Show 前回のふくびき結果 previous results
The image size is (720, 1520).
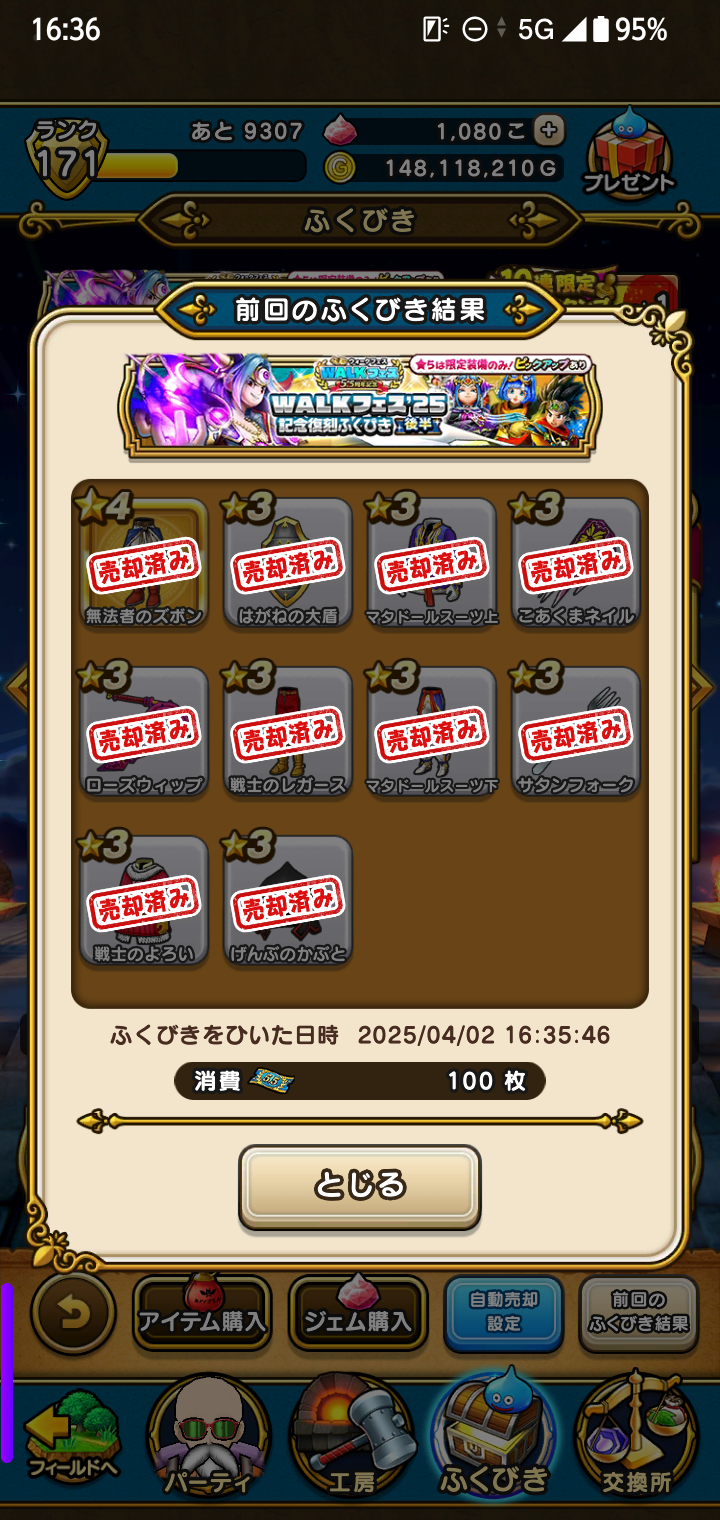[x=638, y=1312]
